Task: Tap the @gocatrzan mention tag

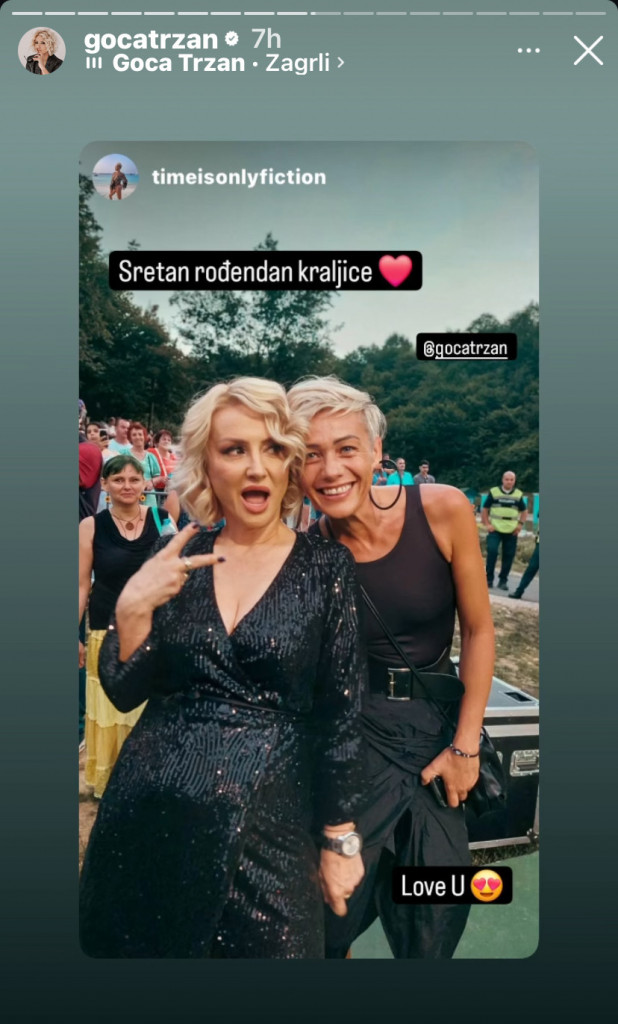Action: pyautogui.click(x=466, y=347)
